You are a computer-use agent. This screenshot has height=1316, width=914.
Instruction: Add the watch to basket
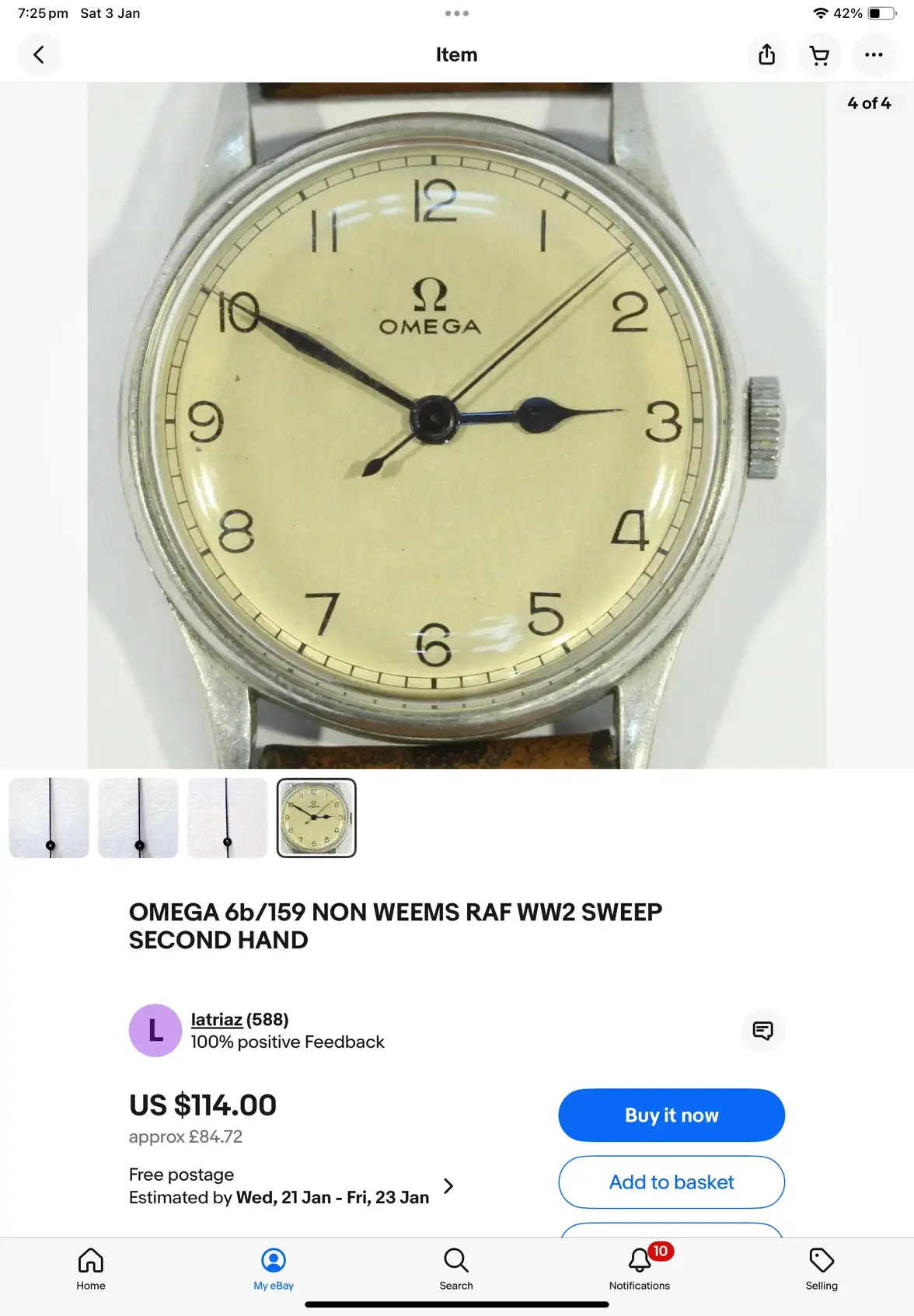pos(672,1182)
